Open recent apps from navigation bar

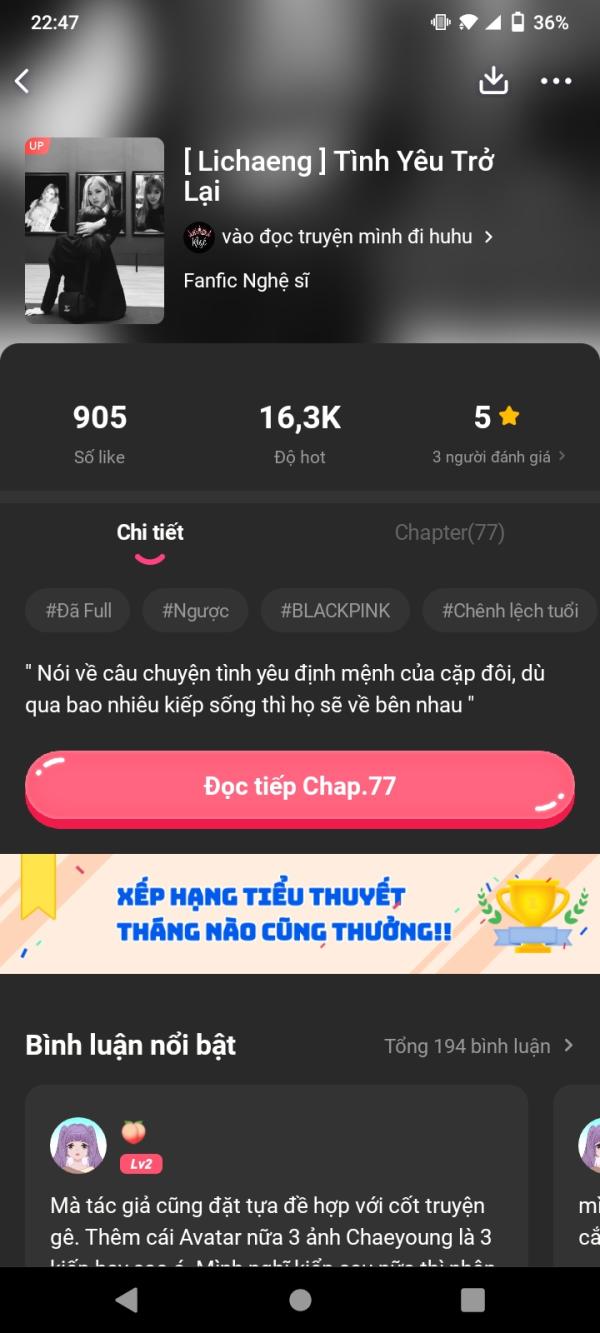pos(472,1300)
